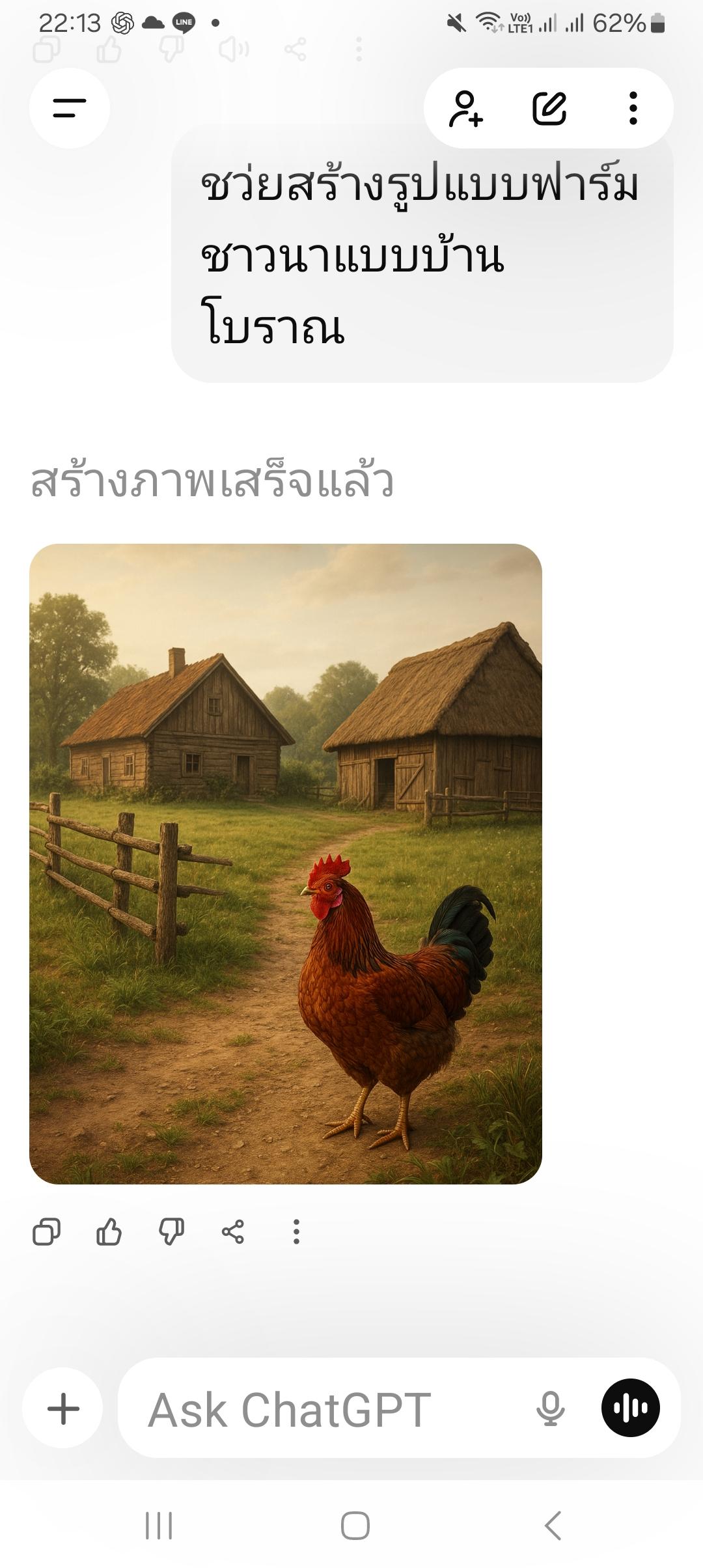Copy the response below the image
This screenshot has width=703, height=1568.
click(46, 1231)
